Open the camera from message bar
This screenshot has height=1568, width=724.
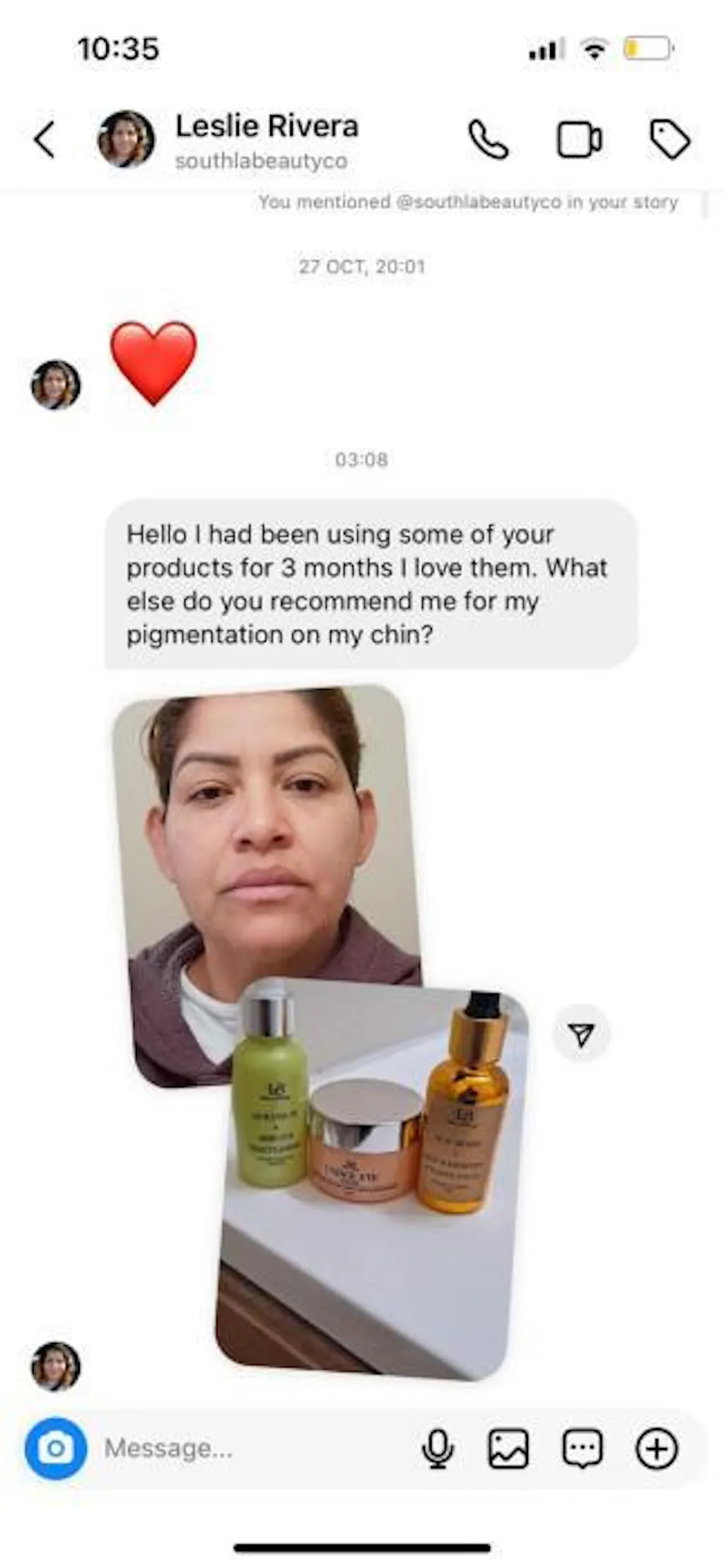tap(55, 1448)
